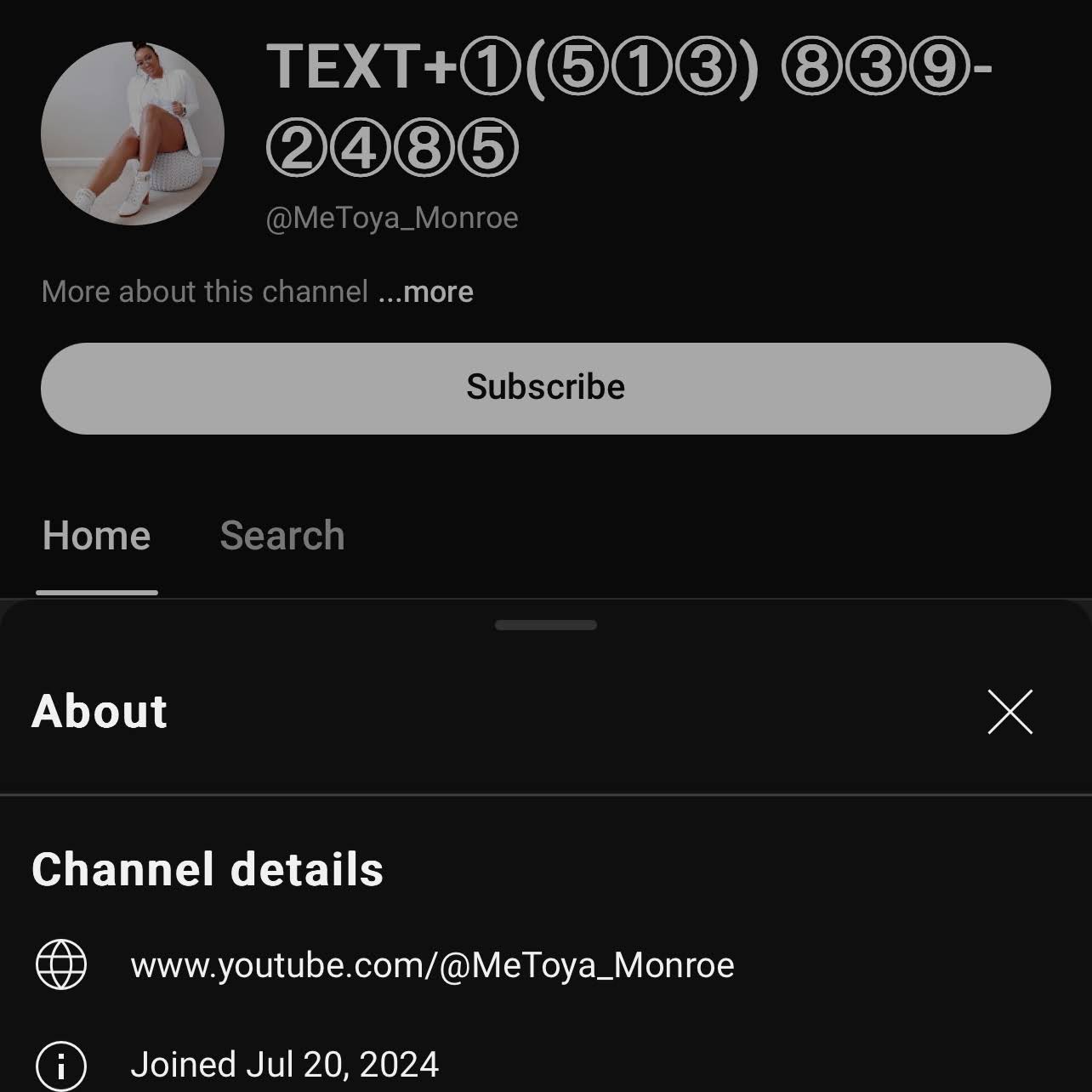The height and width of the screenshot is (1092, 1092).
Task: Switch to the Search tab
Action: tap(282, 536)
